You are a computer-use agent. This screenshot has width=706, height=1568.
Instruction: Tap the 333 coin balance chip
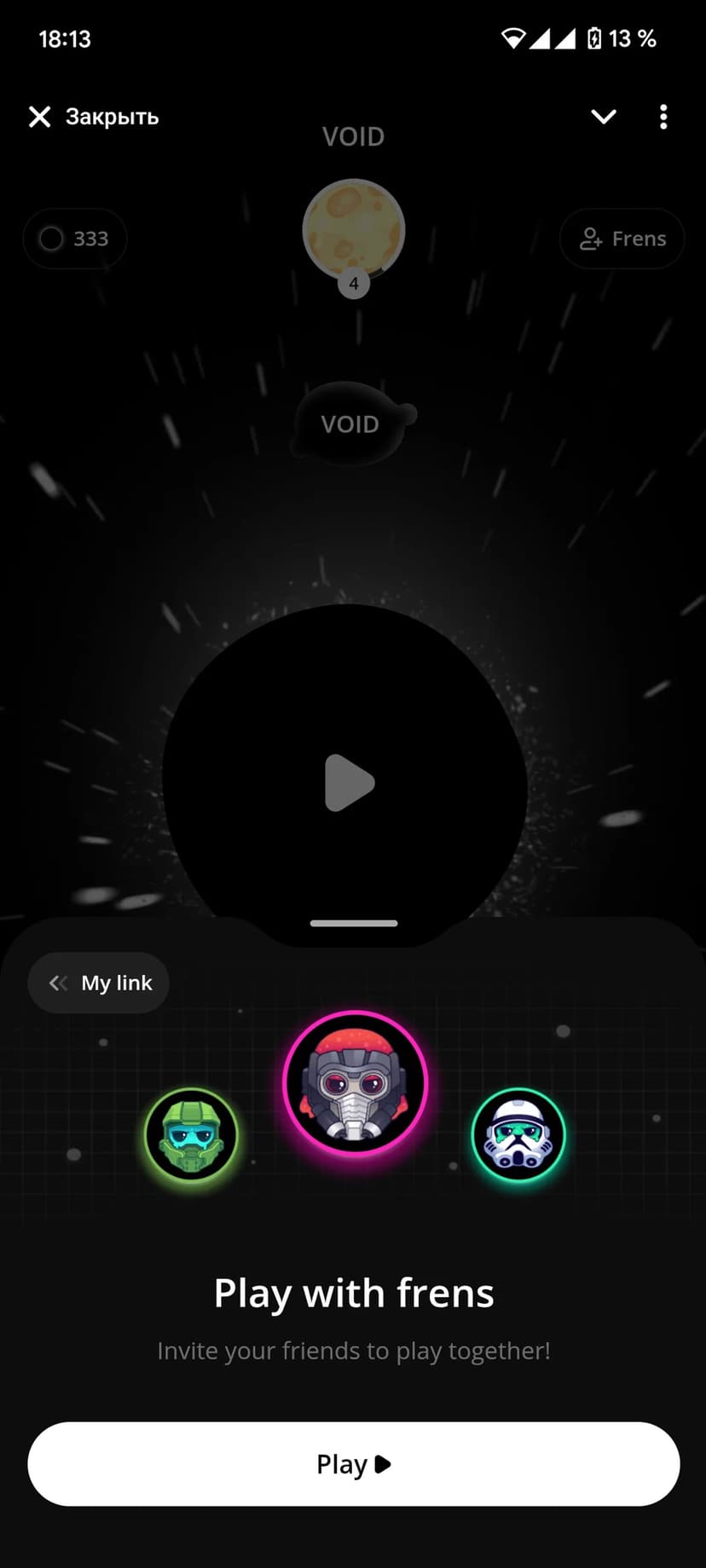[x=75, y=239]
